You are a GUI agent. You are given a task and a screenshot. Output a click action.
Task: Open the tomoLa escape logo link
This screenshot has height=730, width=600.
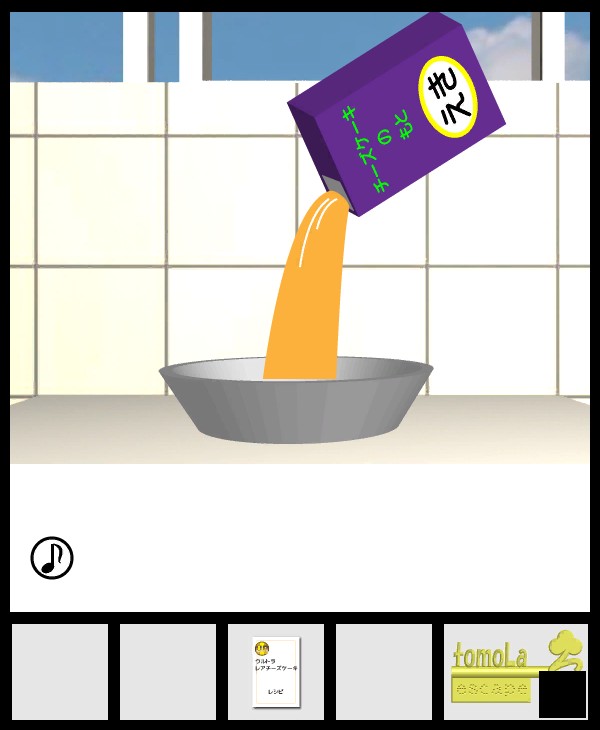coord(497,667)
